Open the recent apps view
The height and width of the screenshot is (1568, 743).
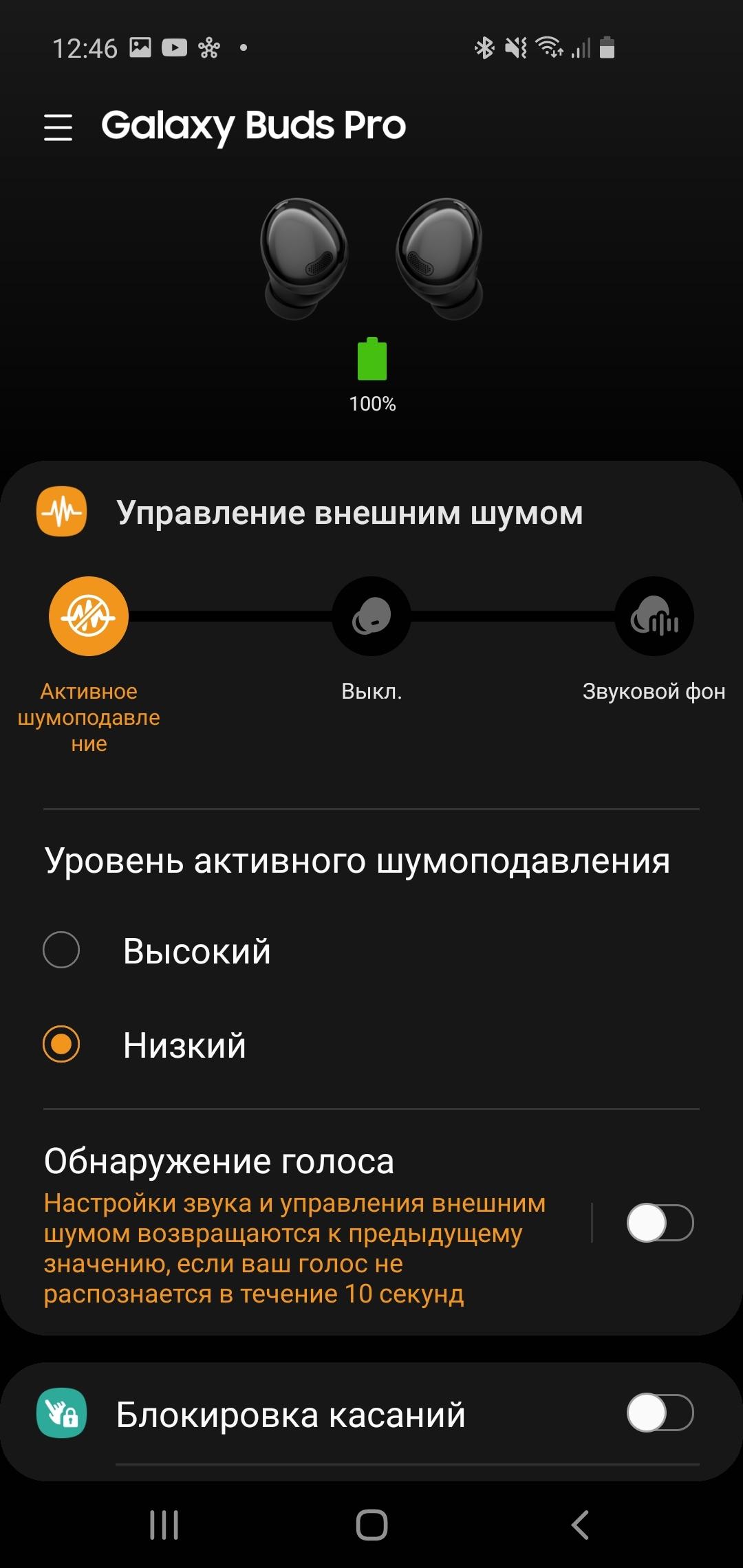pos(164,1525)
